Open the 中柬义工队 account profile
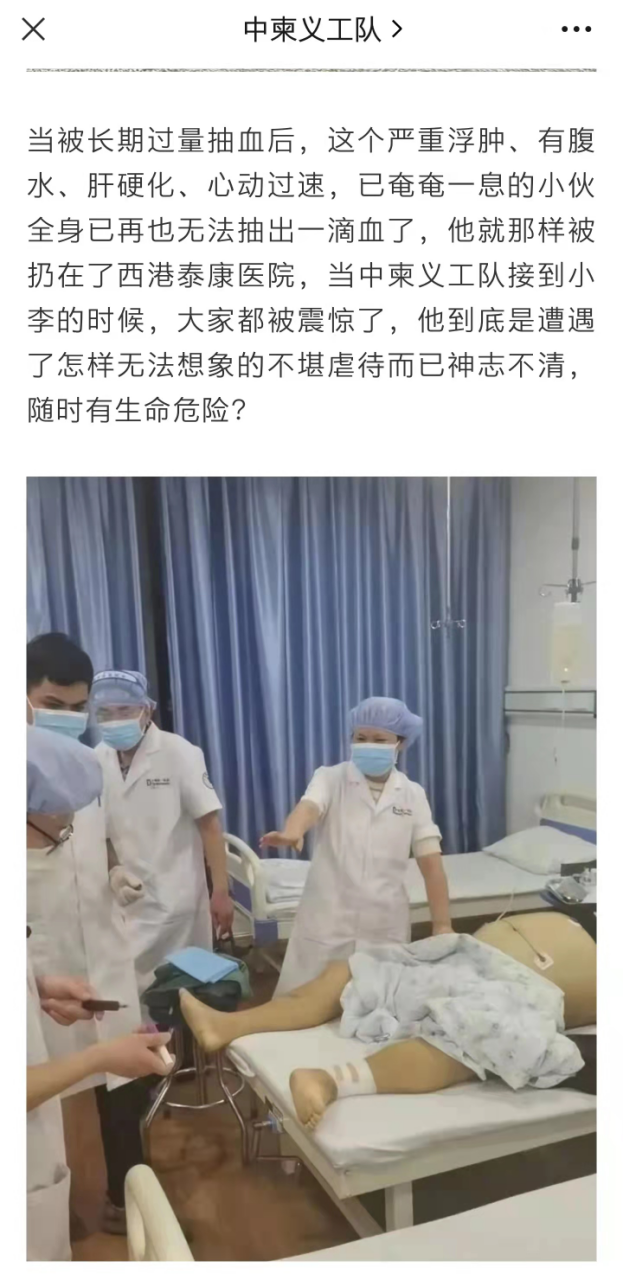623x1280 pixels. coord(322,30)
